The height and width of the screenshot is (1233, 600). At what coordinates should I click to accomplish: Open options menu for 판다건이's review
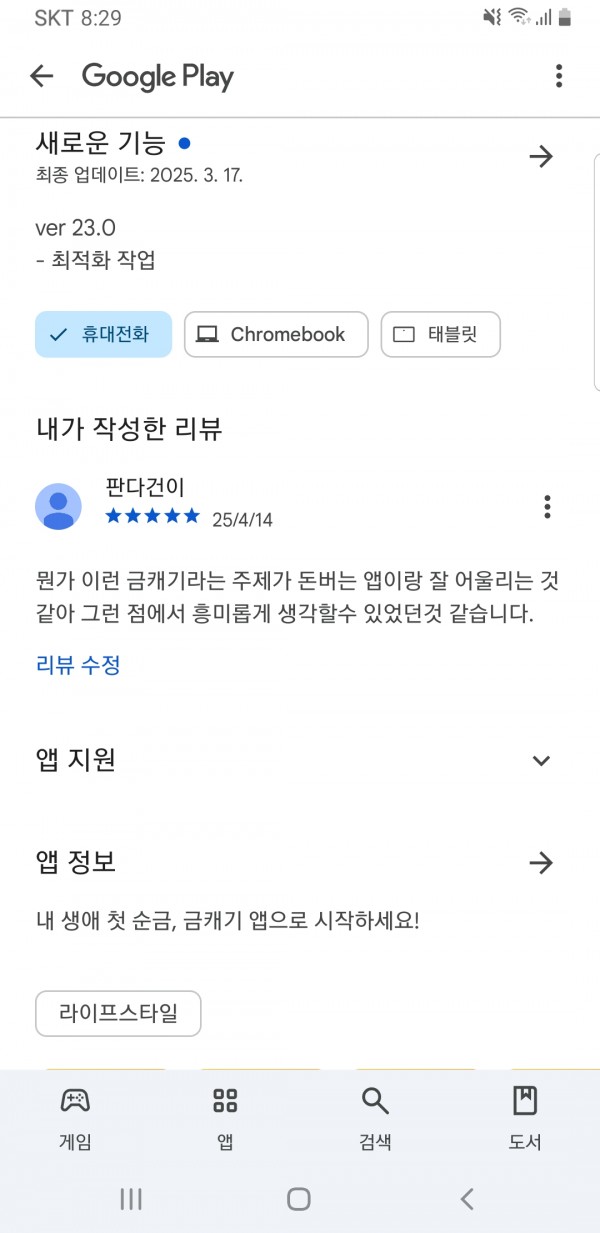[x=547, y=507]
